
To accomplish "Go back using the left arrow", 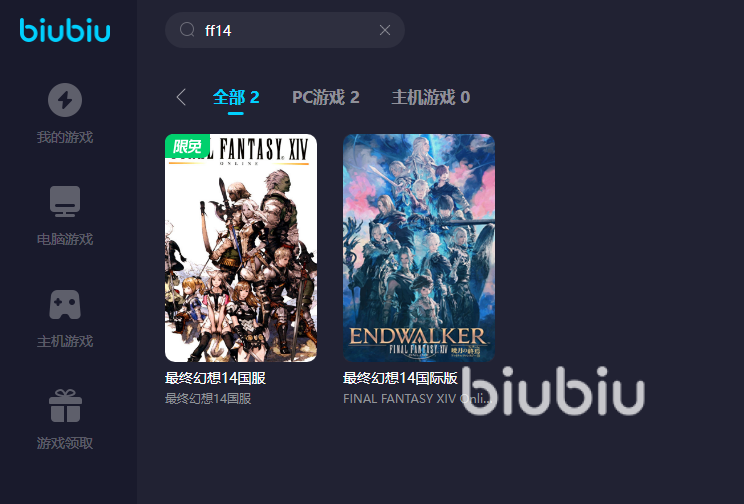I will [x=181, y=97].
